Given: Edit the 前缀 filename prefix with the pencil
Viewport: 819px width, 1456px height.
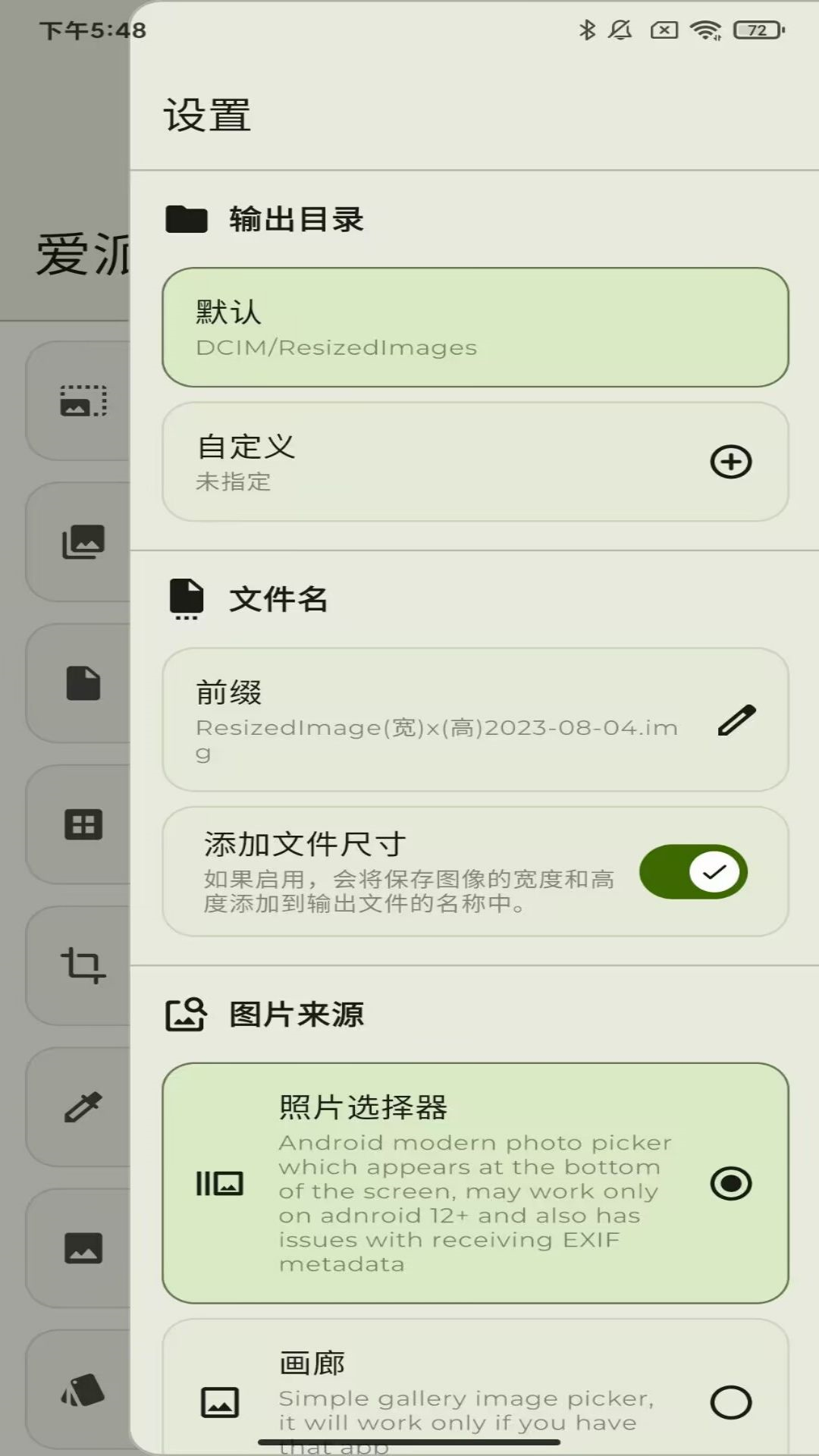Looking at the screenshot, I should [x=736, y=720].
